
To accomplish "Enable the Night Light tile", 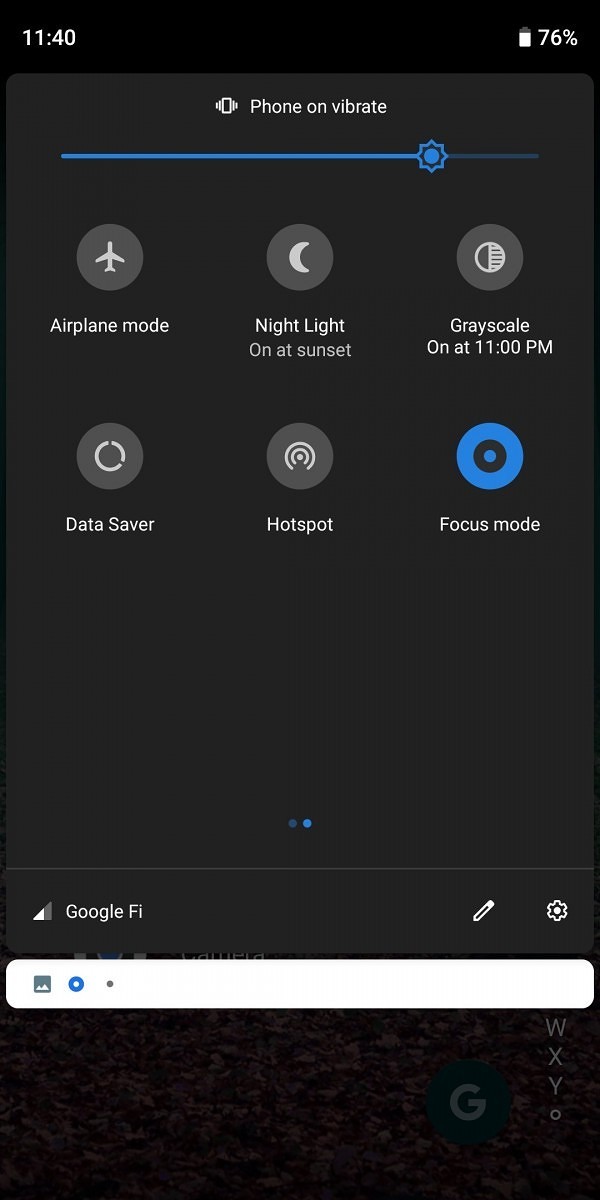I will [x=300, y=258].
